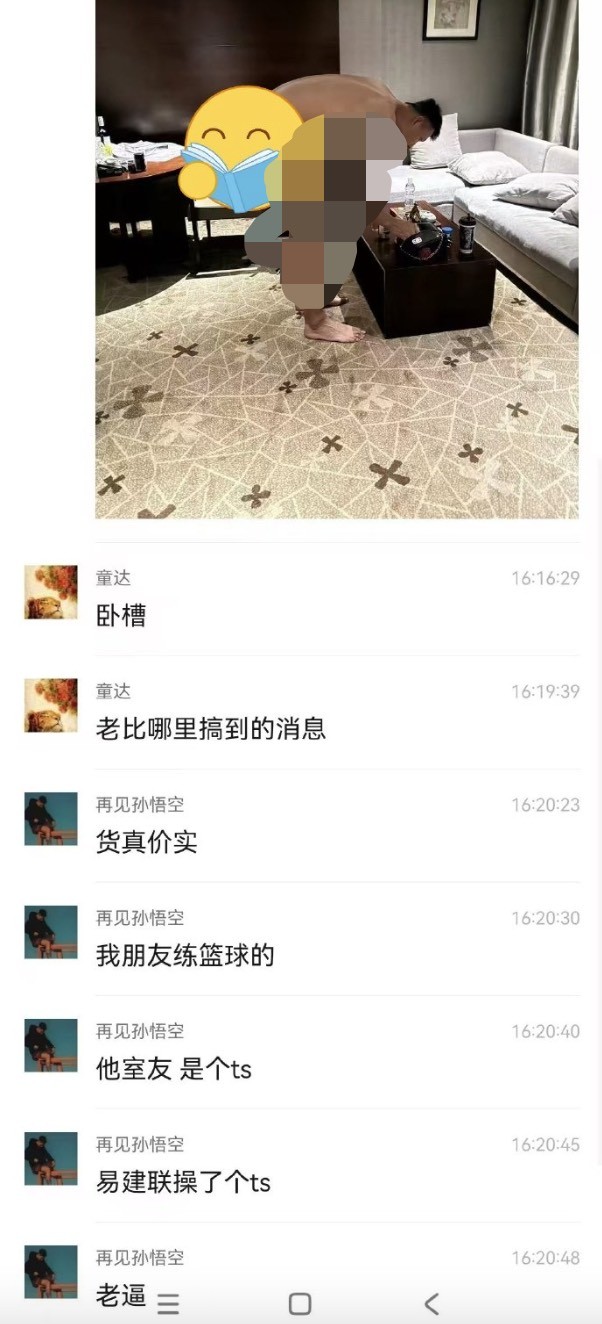
Task: Tap 再见孙悟空's avatar beside 货真价实
Action: click(51, 819)
